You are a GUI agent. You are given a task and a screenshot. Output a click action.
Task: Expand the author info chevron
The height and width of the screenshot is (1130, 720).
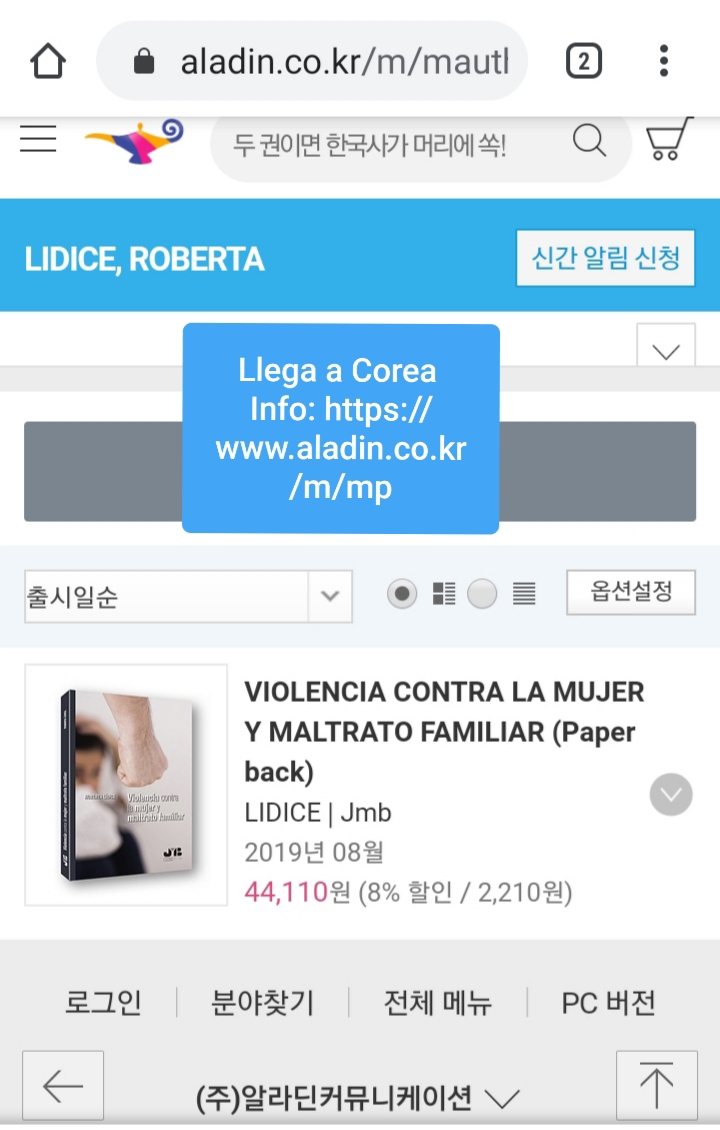[665, 350]
